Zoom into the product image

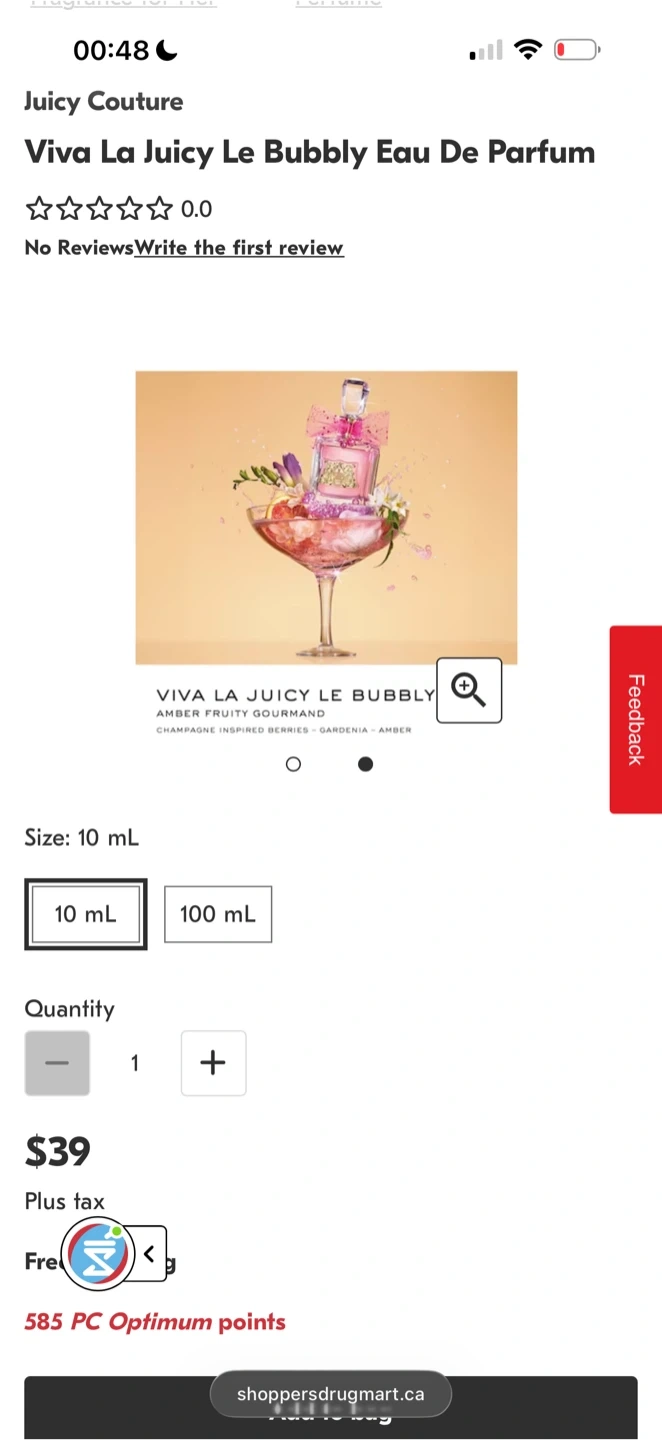tap(469, 690)
